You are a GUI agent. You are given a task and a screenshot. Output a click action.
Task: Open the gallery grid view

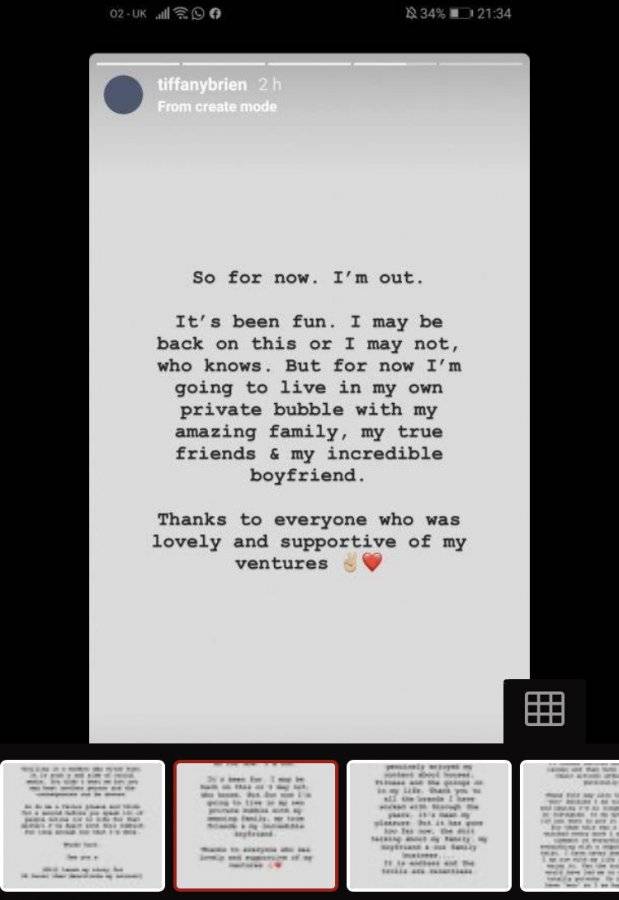tap(544, 709)
